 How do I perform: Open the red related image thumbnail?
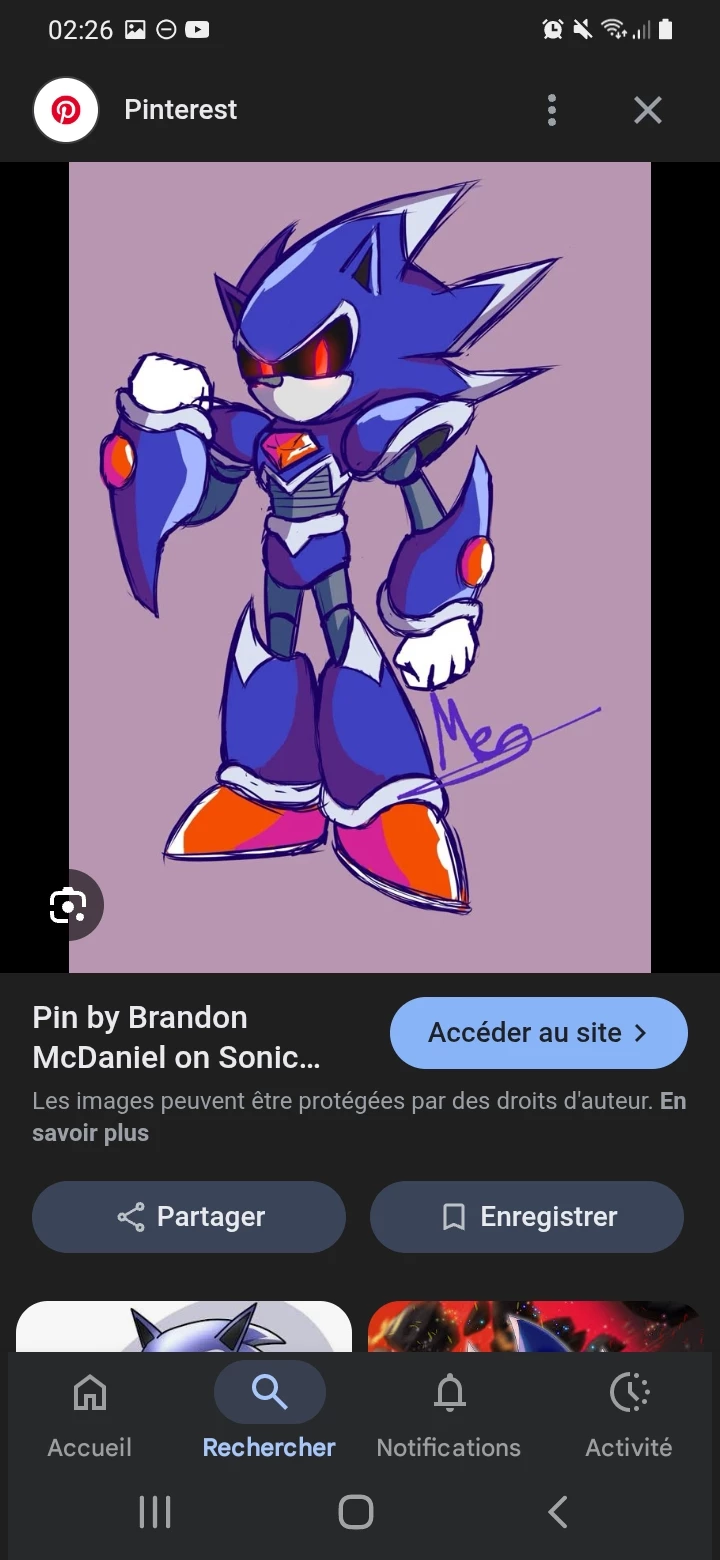point(535,1327)
